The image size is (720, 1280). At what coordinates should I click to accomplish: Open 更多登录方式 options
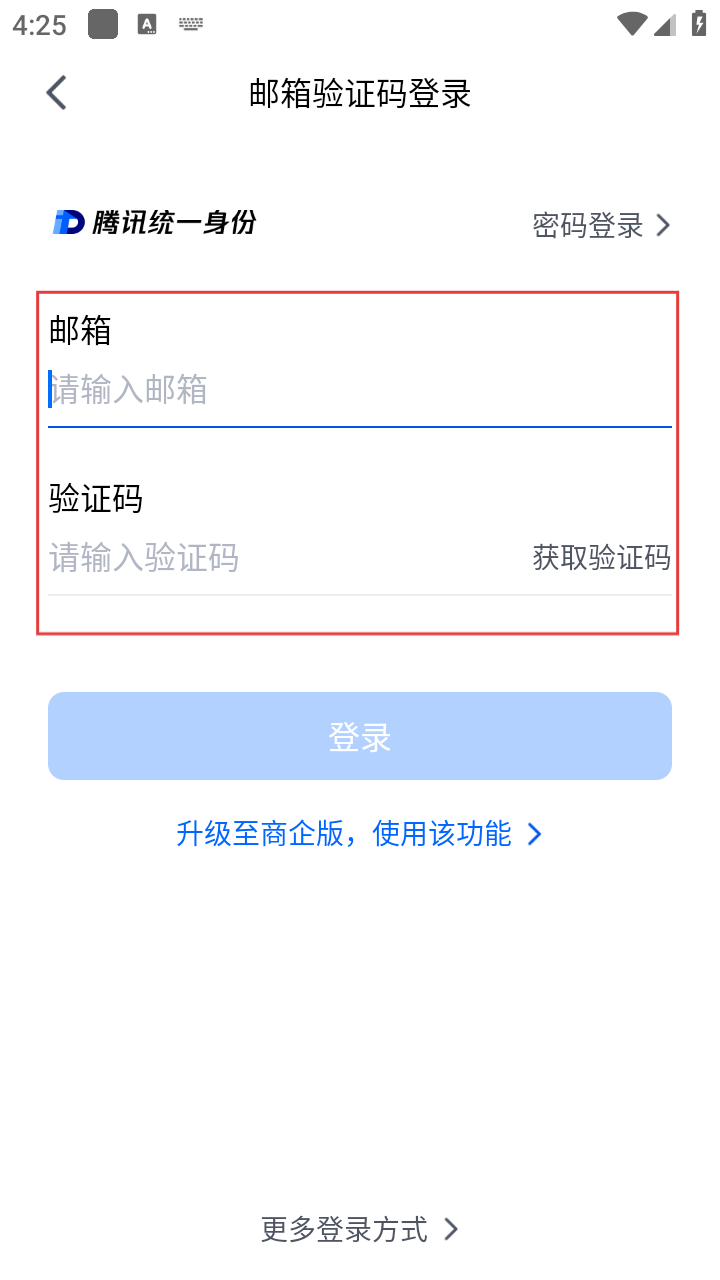point(358,1229)
